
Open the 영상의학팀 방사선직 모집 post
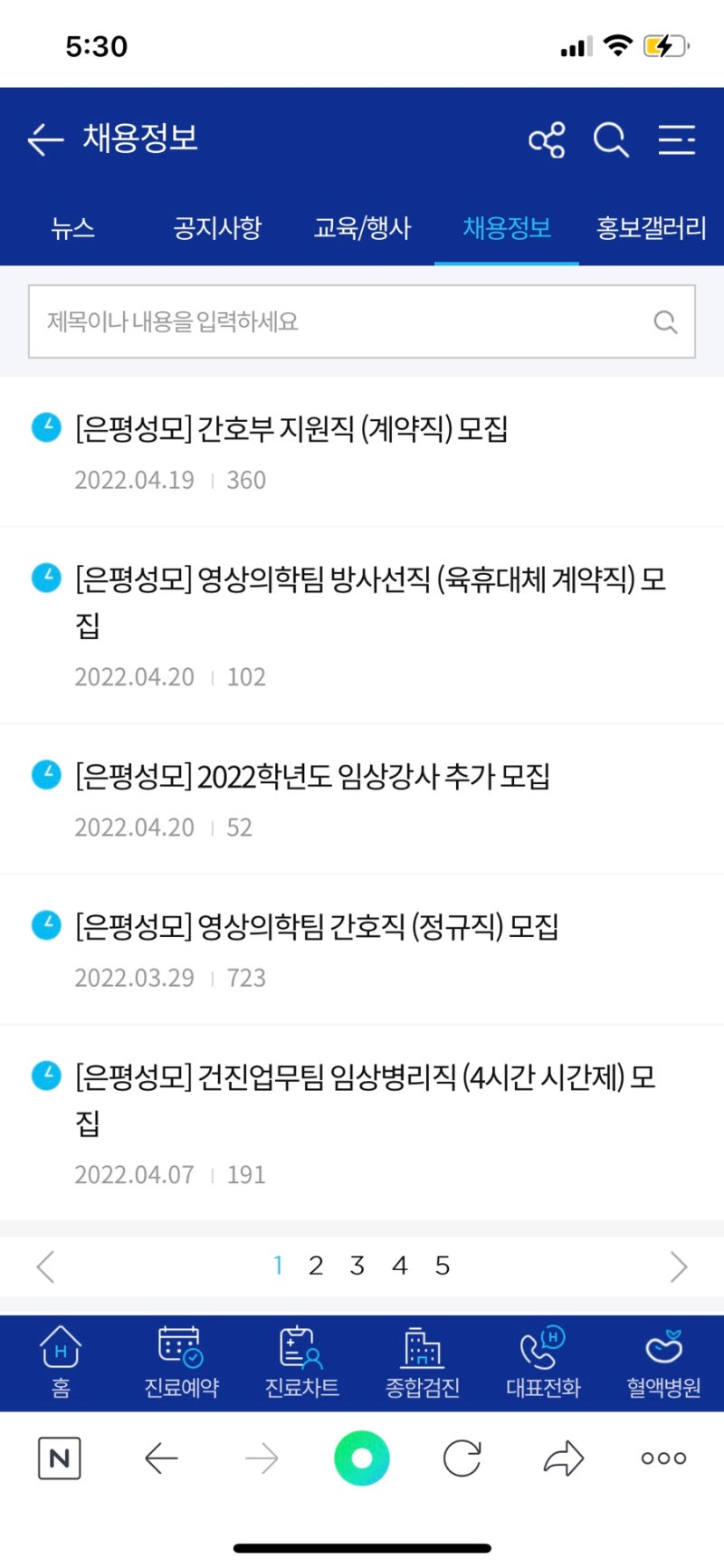[x=369, y=579]
